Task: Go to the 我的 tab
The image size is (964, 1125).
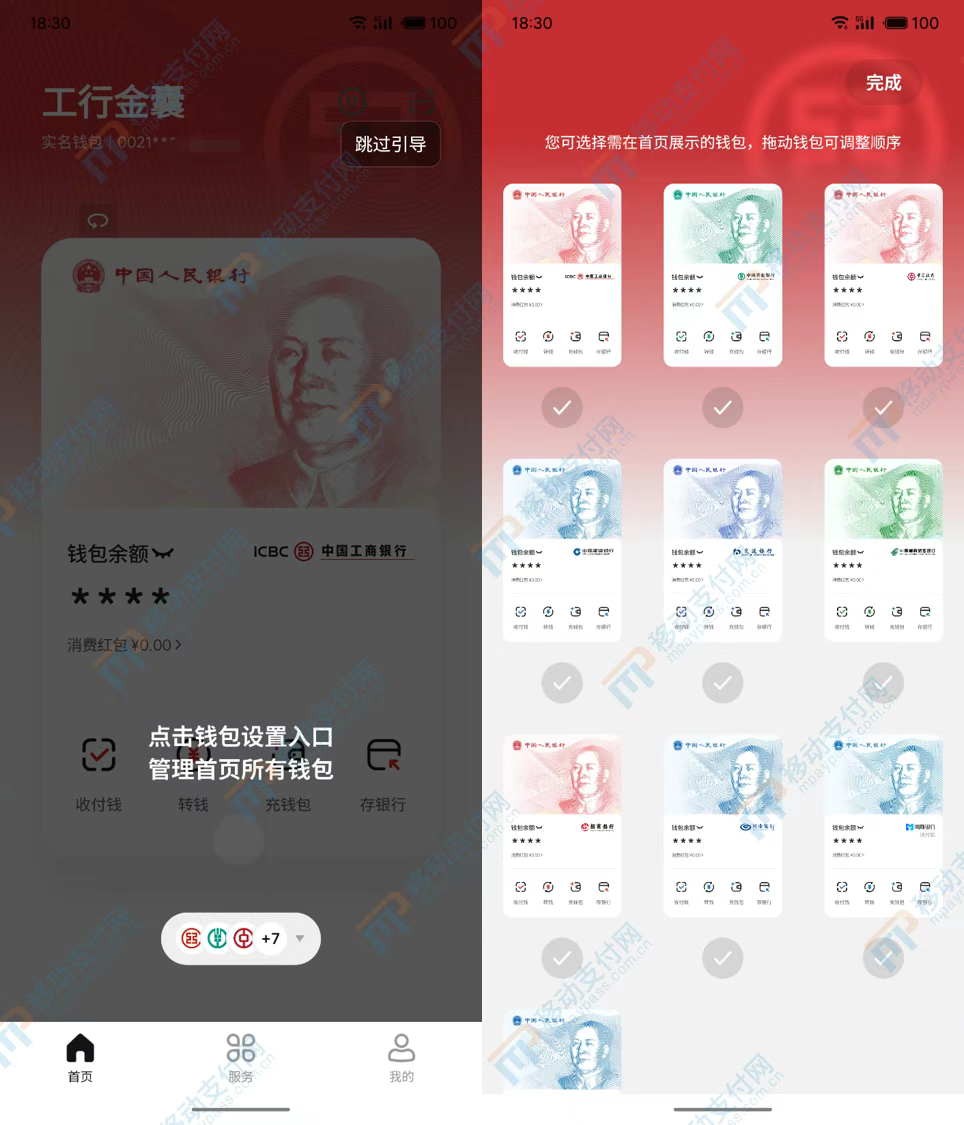Action: pyautogui.click(x=401, y=1059)
